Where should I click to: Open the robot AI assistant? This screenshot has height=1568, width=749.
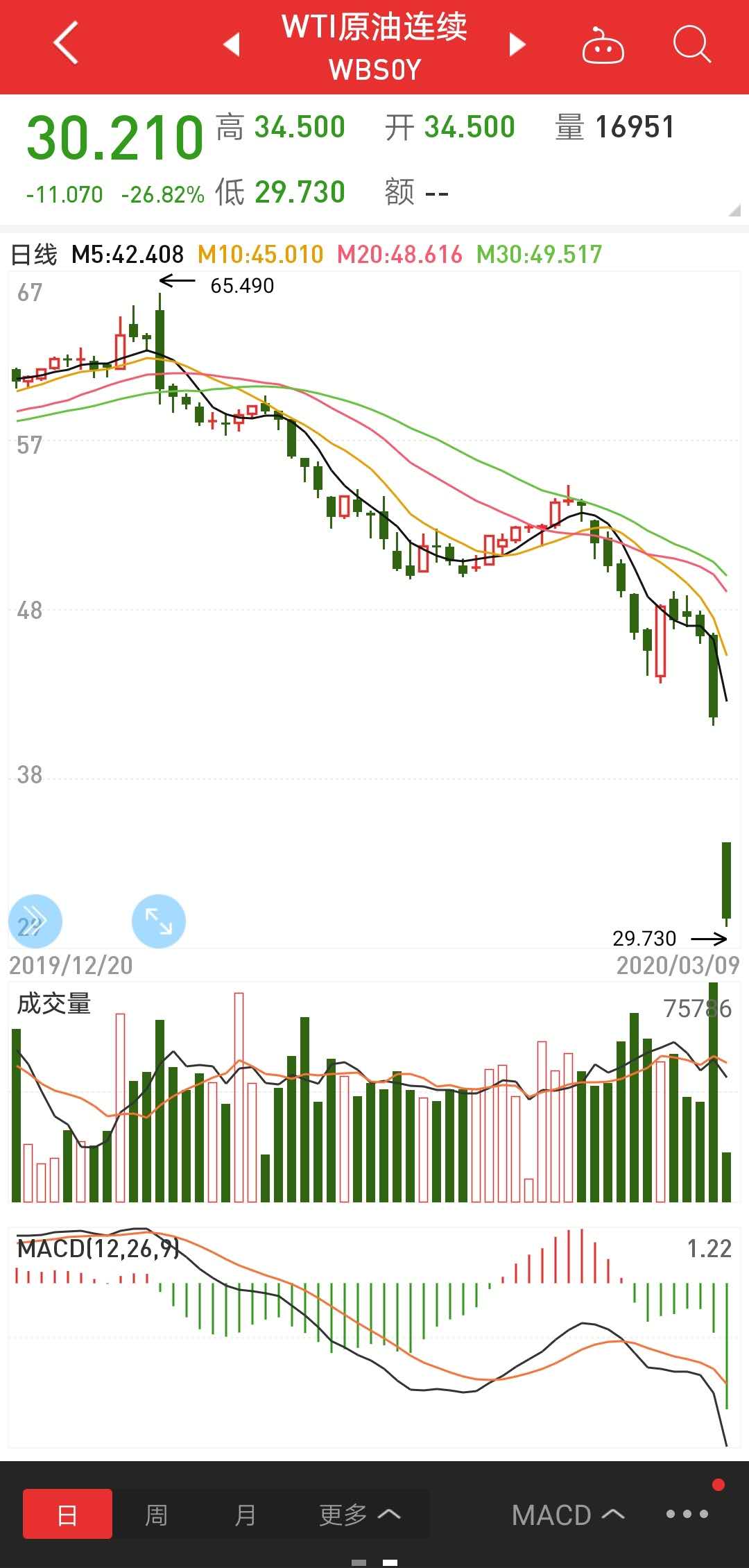pos(603,45)
